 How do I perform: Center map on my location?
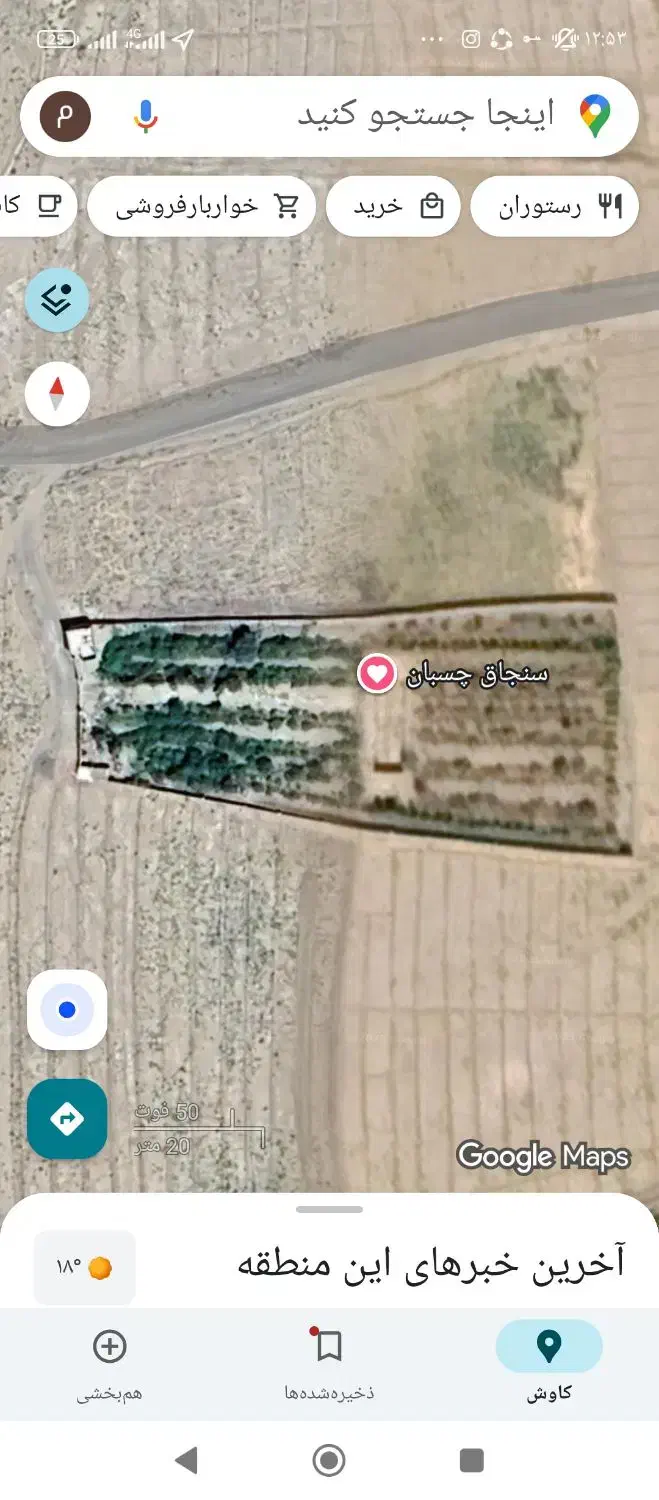67,1010
